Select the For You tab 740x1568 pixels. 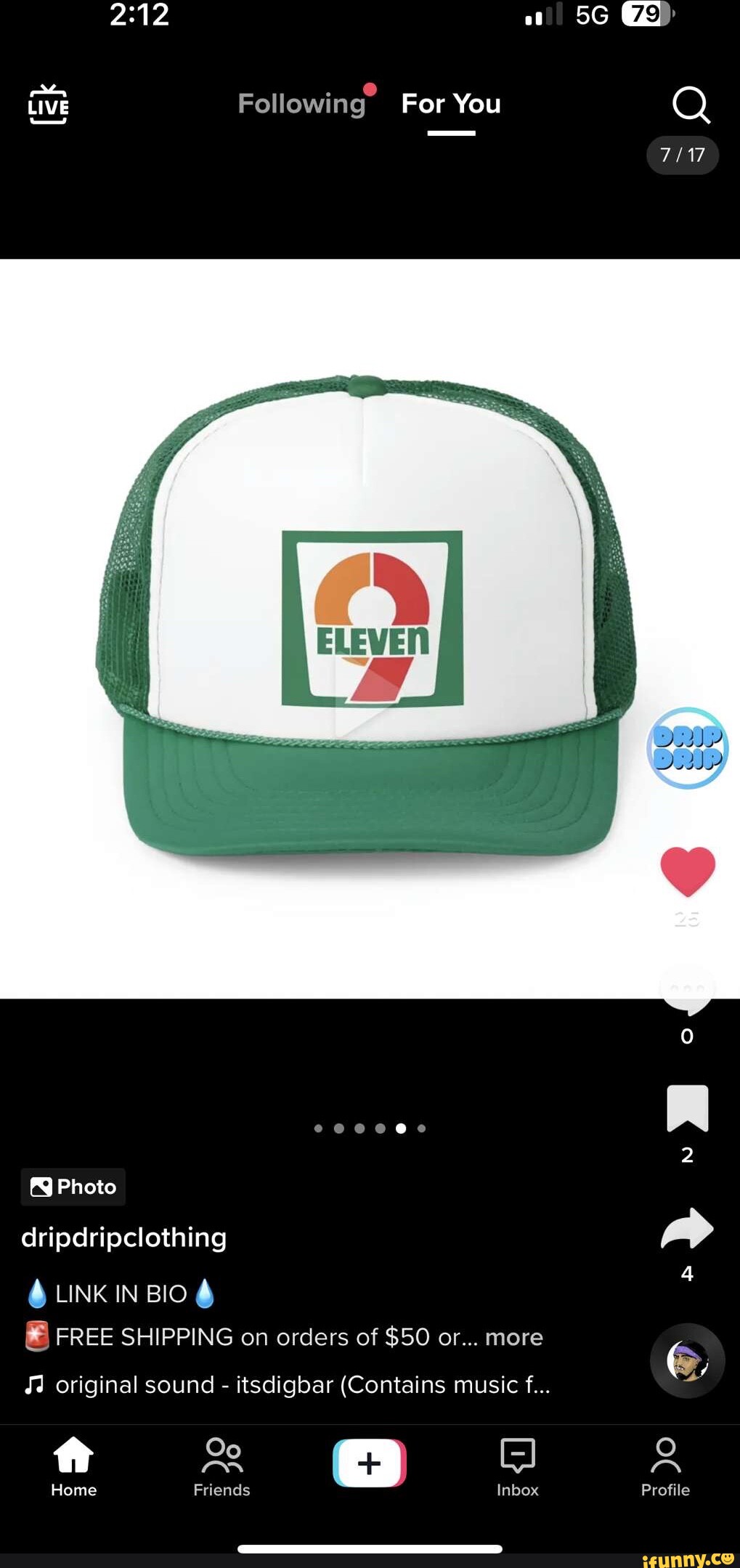coord(451,104)
